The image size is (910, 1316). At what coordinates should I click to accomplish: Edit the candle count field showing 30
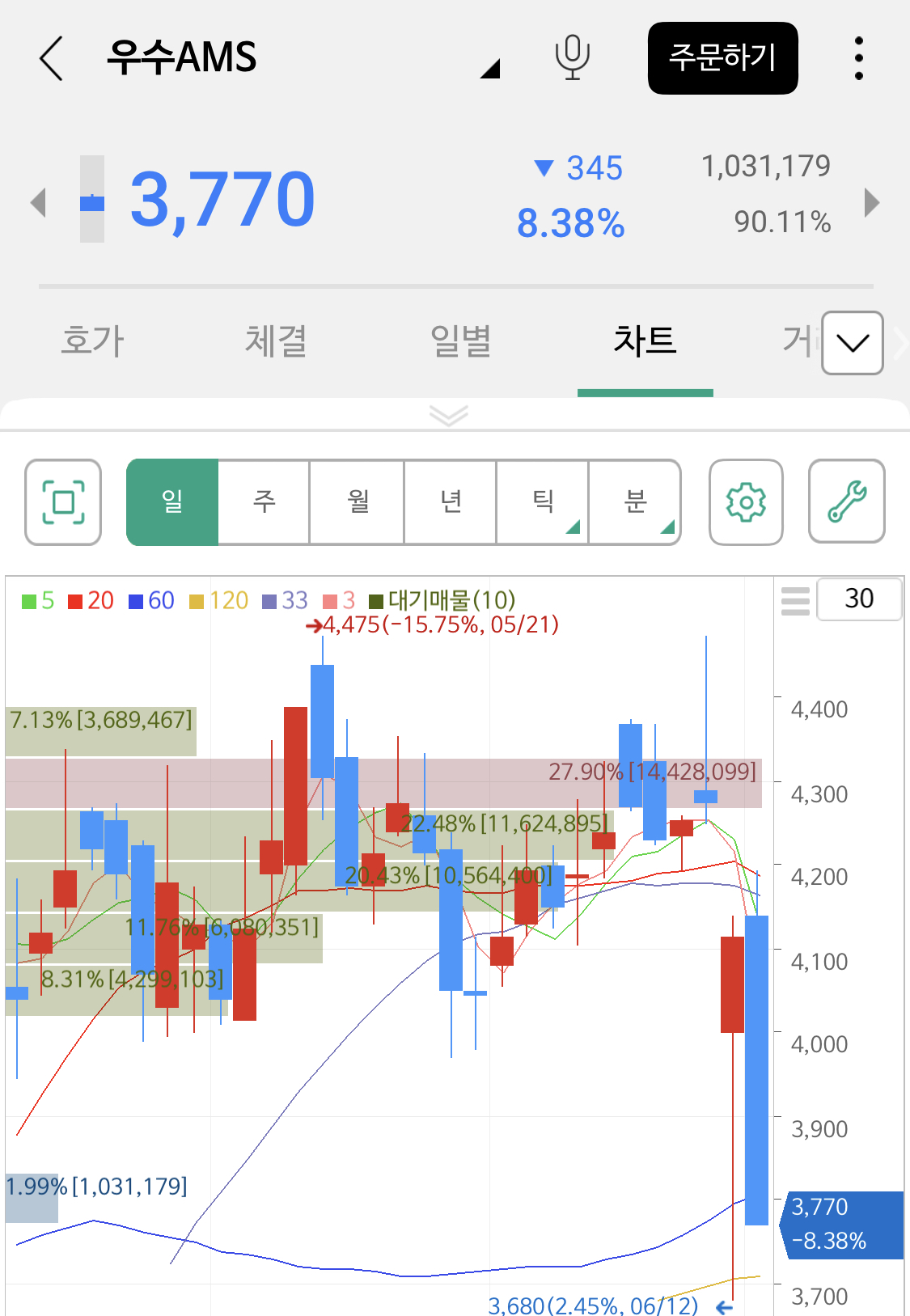tap(858, 599)
